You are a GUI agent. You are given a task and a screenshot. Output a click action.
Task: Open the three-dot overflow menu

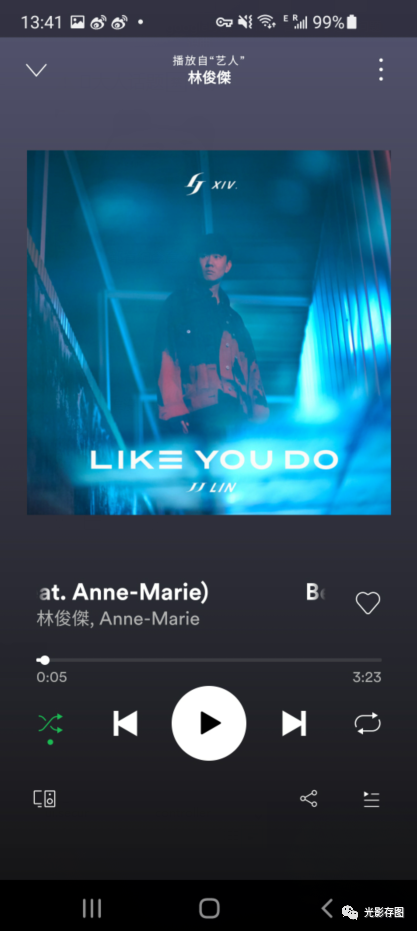point(381,70)
